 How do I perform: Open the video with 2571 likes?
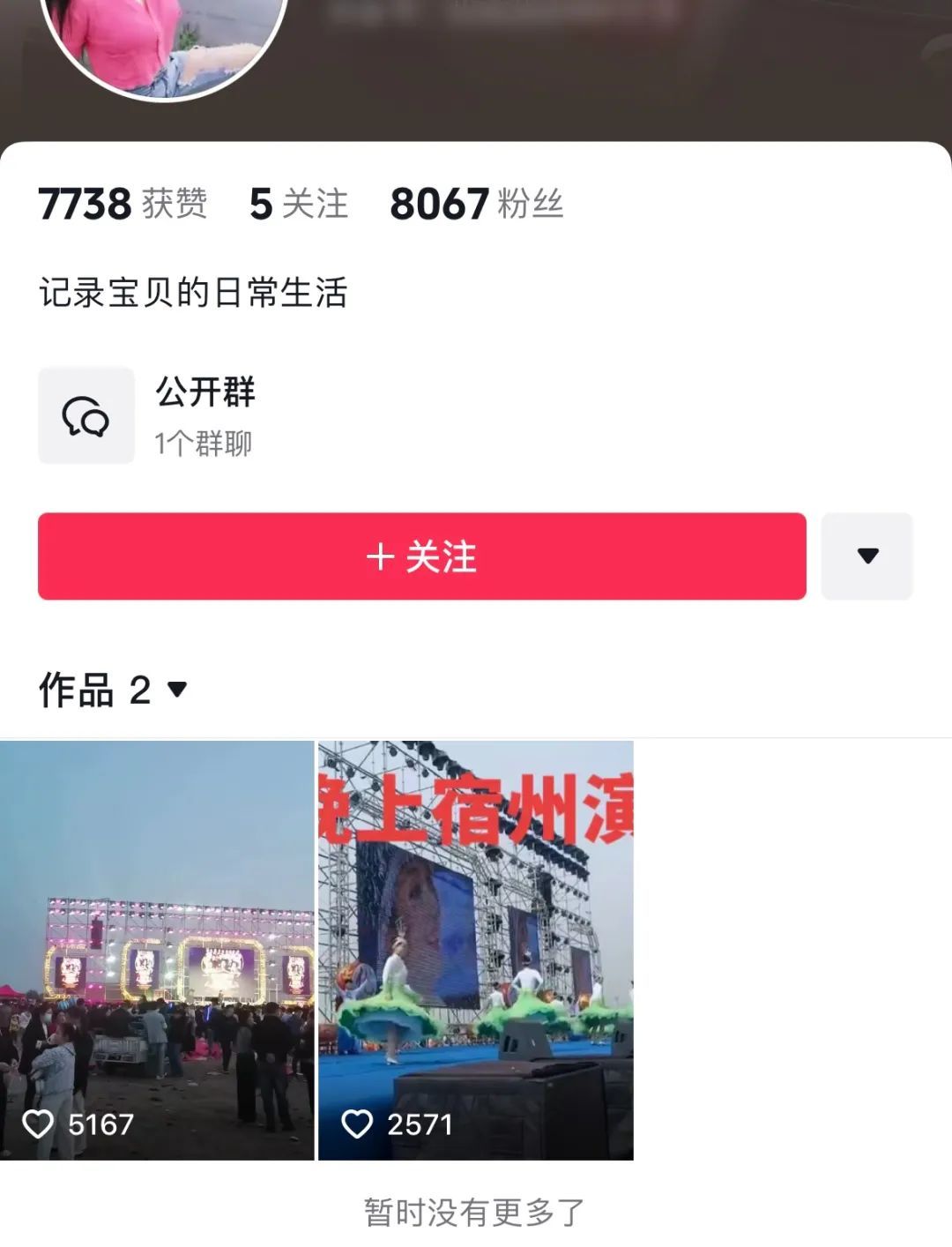(475, 950)
